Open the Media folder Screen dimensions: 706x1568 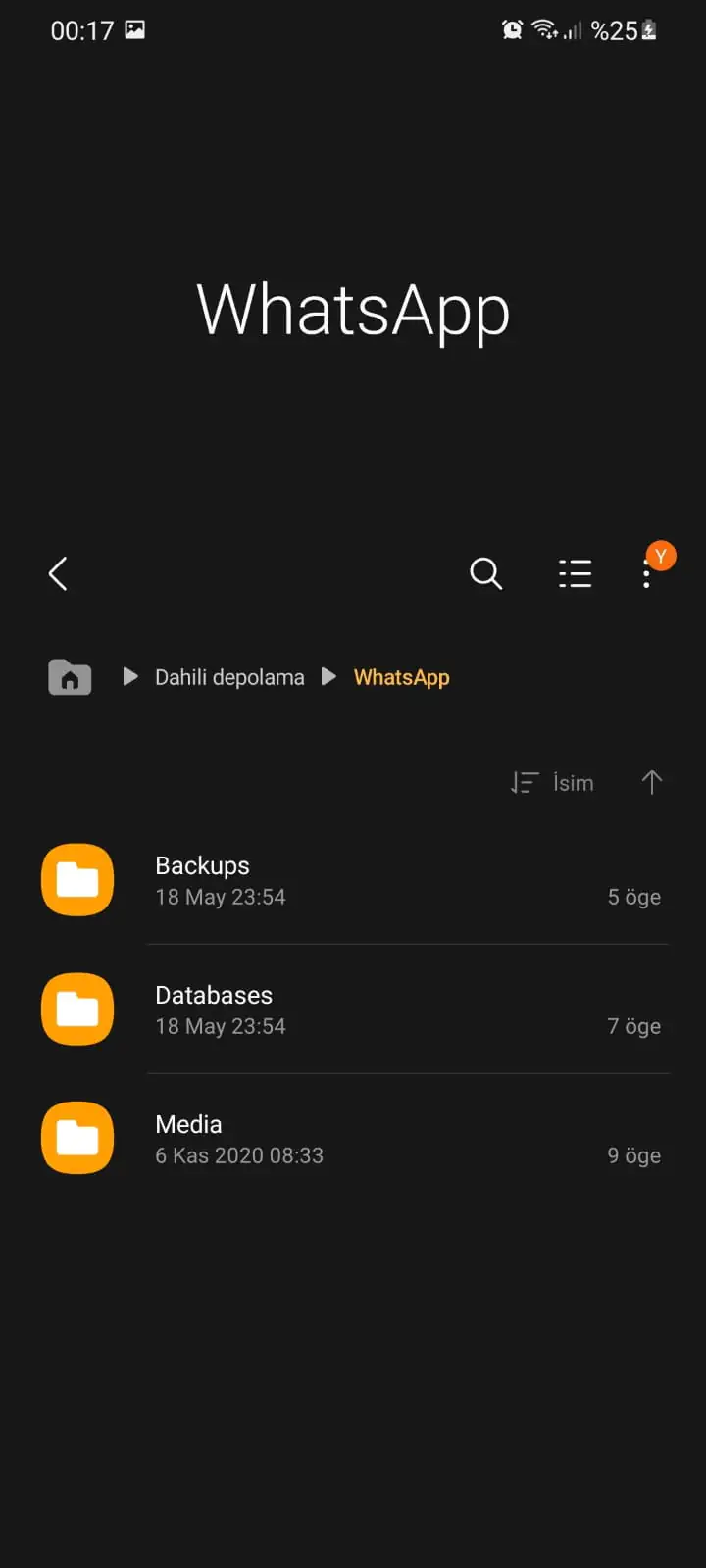[x=353, y=1139]
